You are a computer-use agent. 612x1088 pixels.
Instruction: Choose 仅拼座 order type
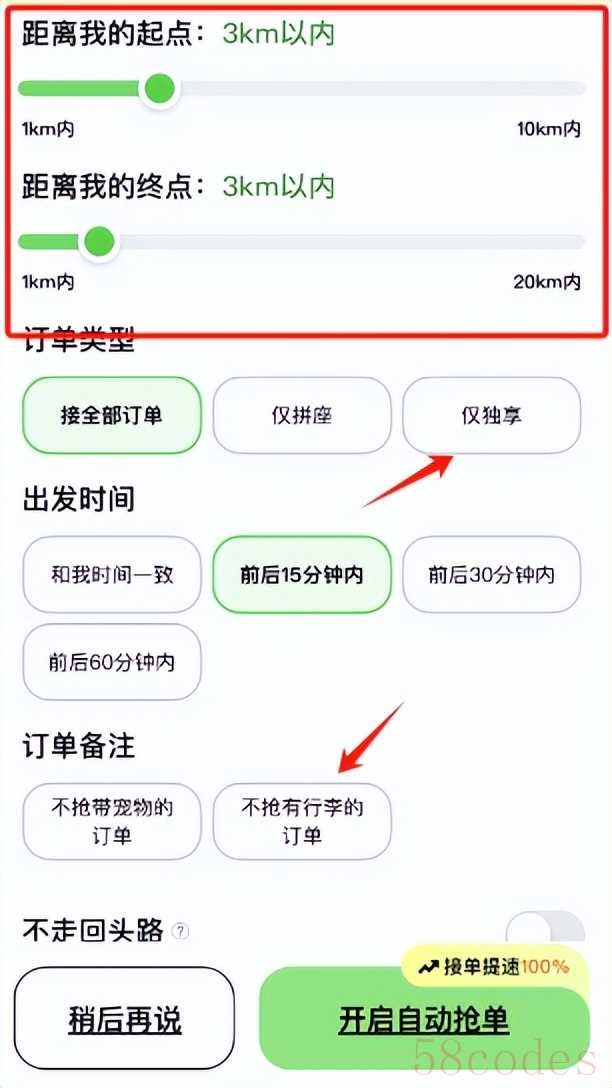(301, 415)
